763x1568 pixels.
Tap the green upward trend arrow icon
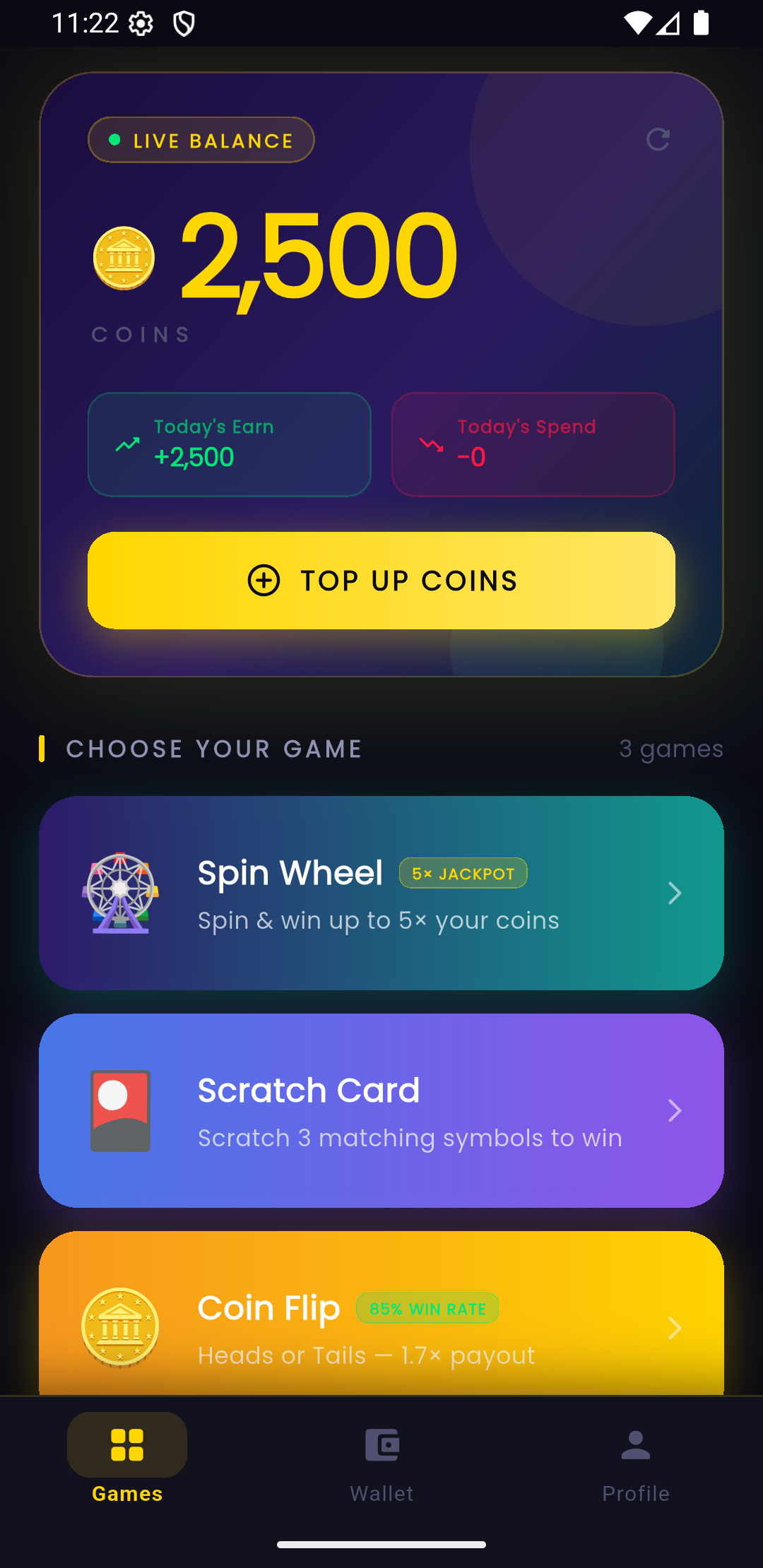127,444
